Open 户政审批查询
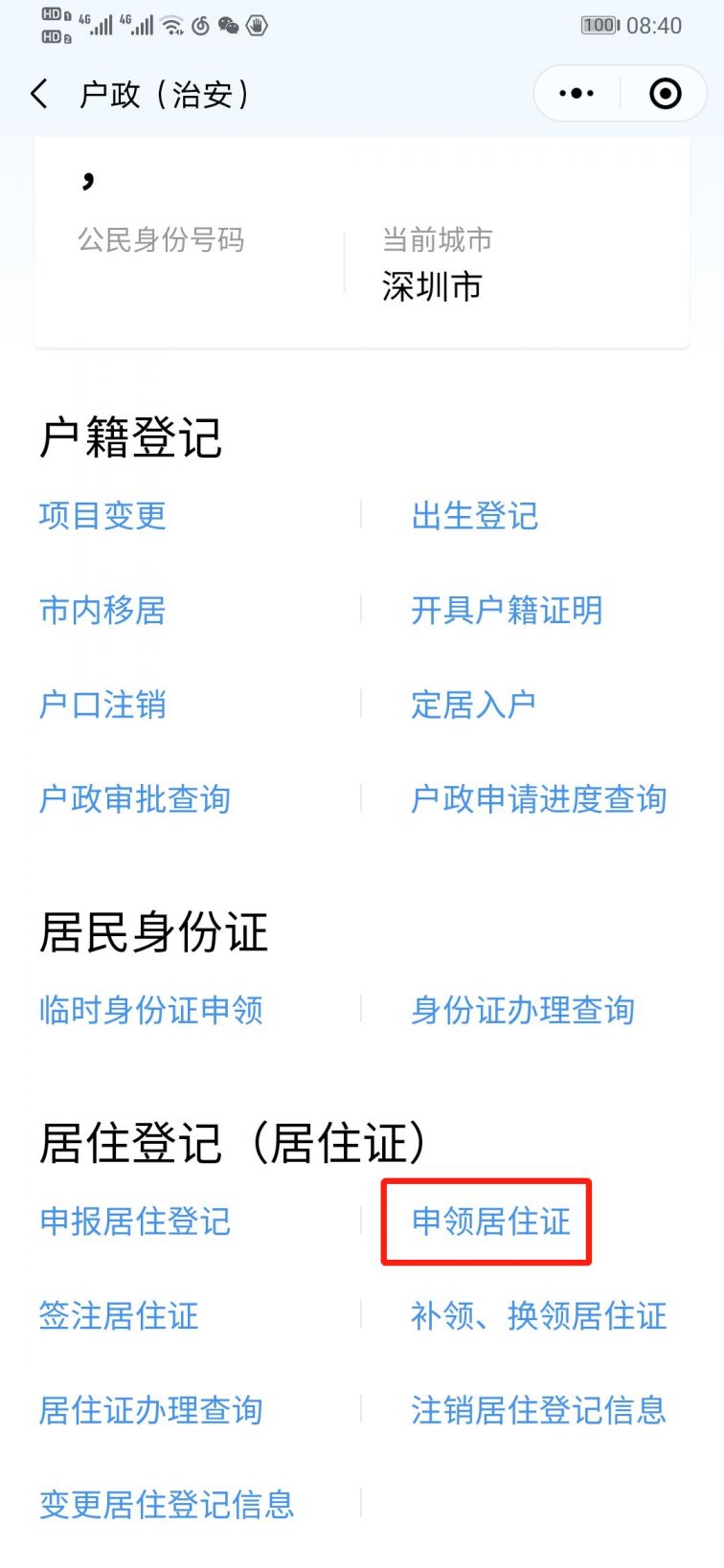The height and width of the screenshot is (1568, 724). pyautogui.click(x=135, y=799)
